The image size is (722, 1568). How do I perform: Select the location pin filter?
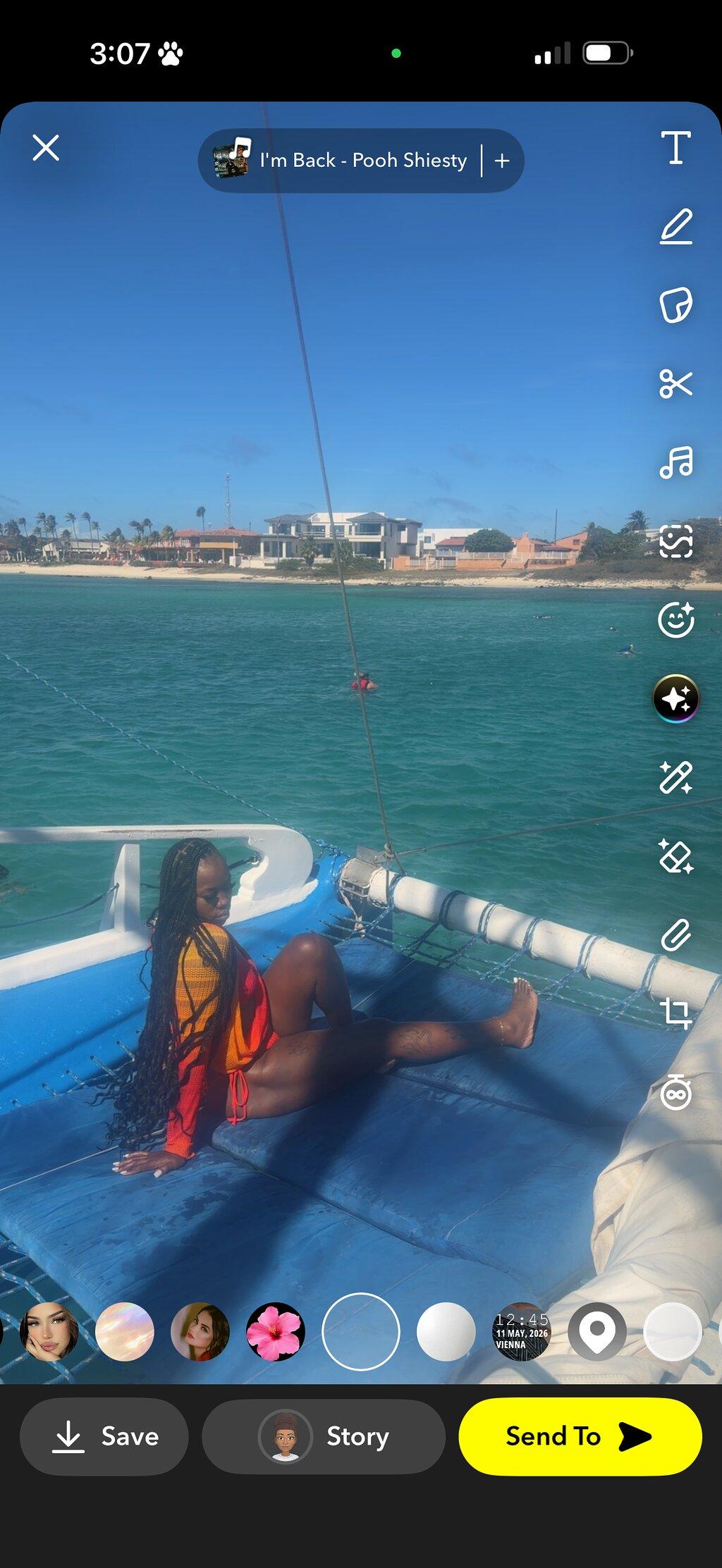pyautogui.click(x=597, y=1331)
